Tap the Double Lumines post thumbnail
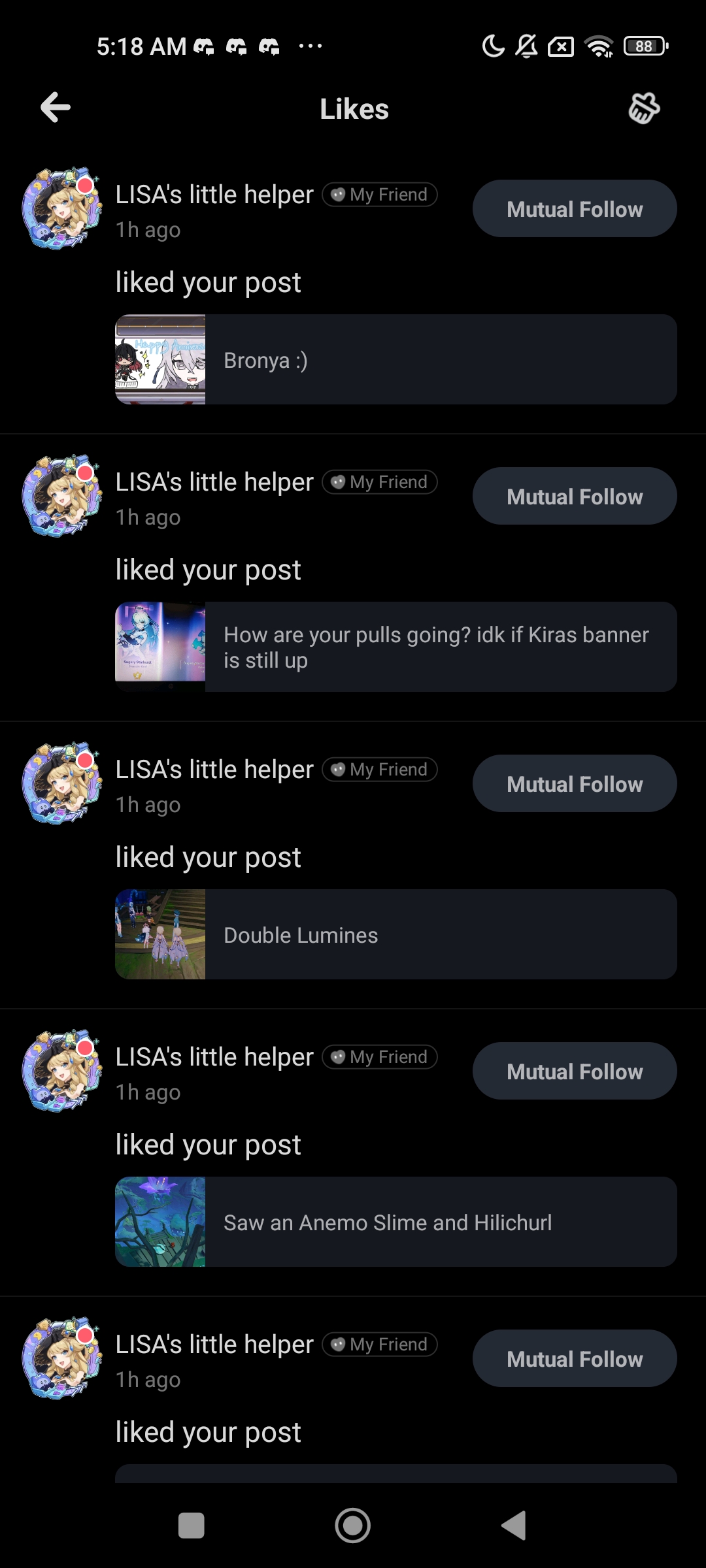Viewport: 706px width, 1568px height. 160,934
